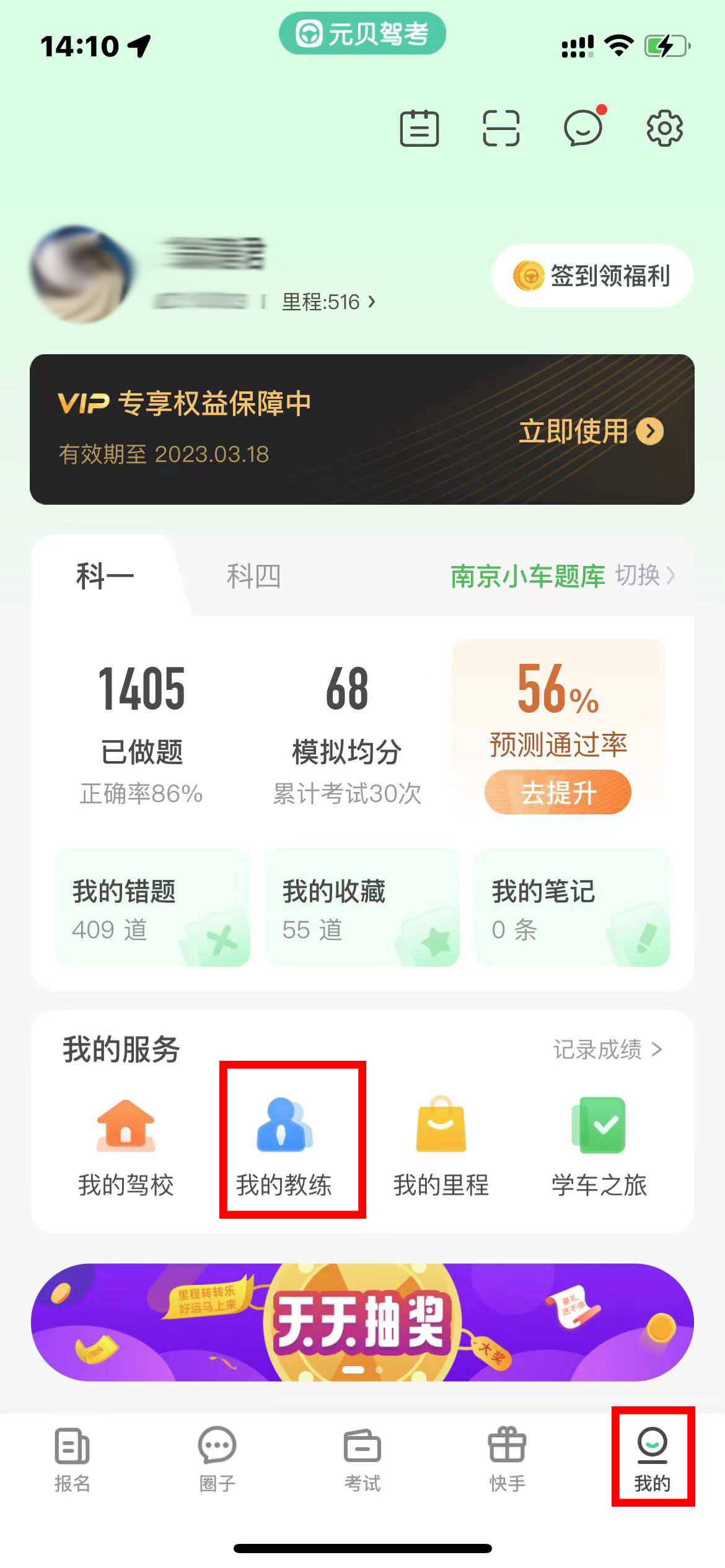
Task: Tap 签到领福利 check-in button
Action: (x=592, y=276)
